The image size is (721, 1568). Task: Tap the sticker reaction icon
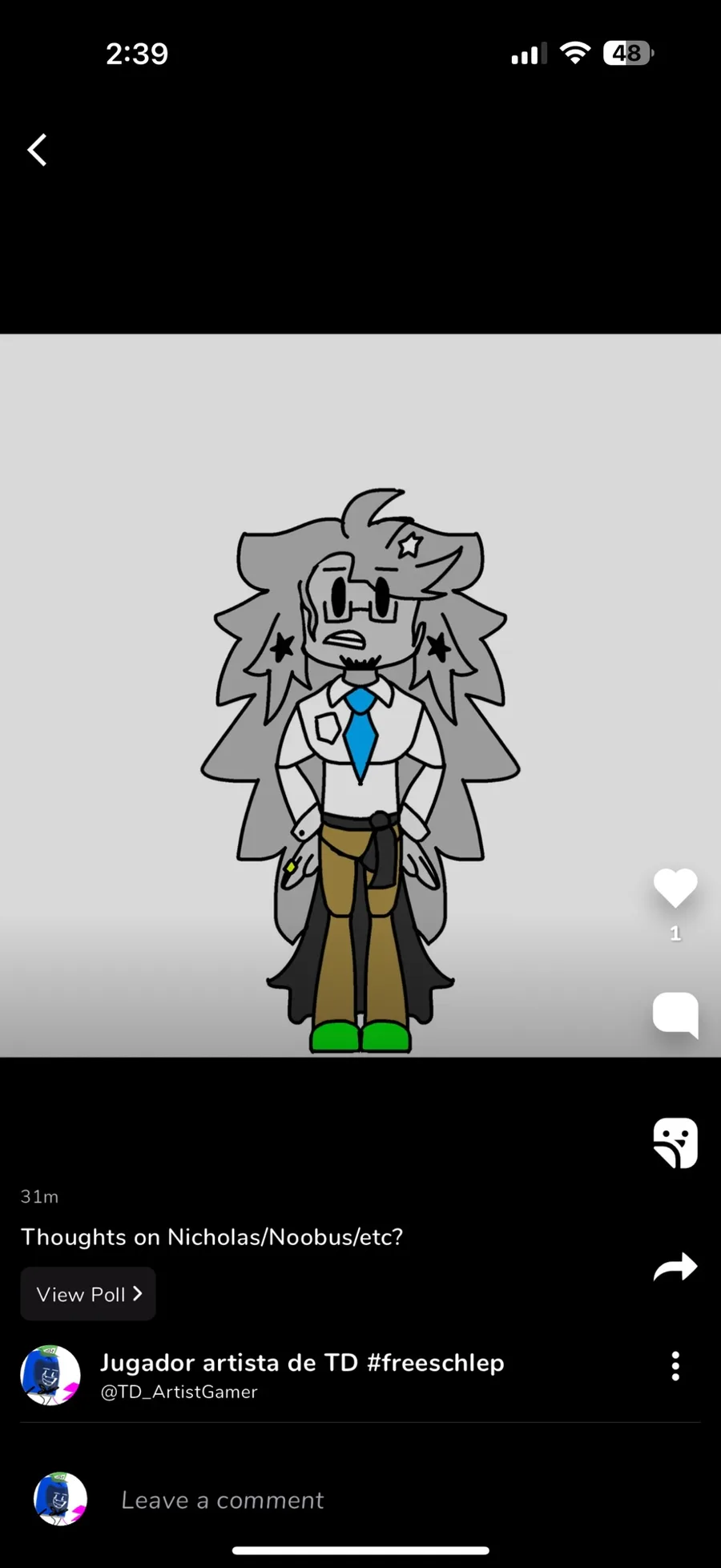[x=675, y=1143]
